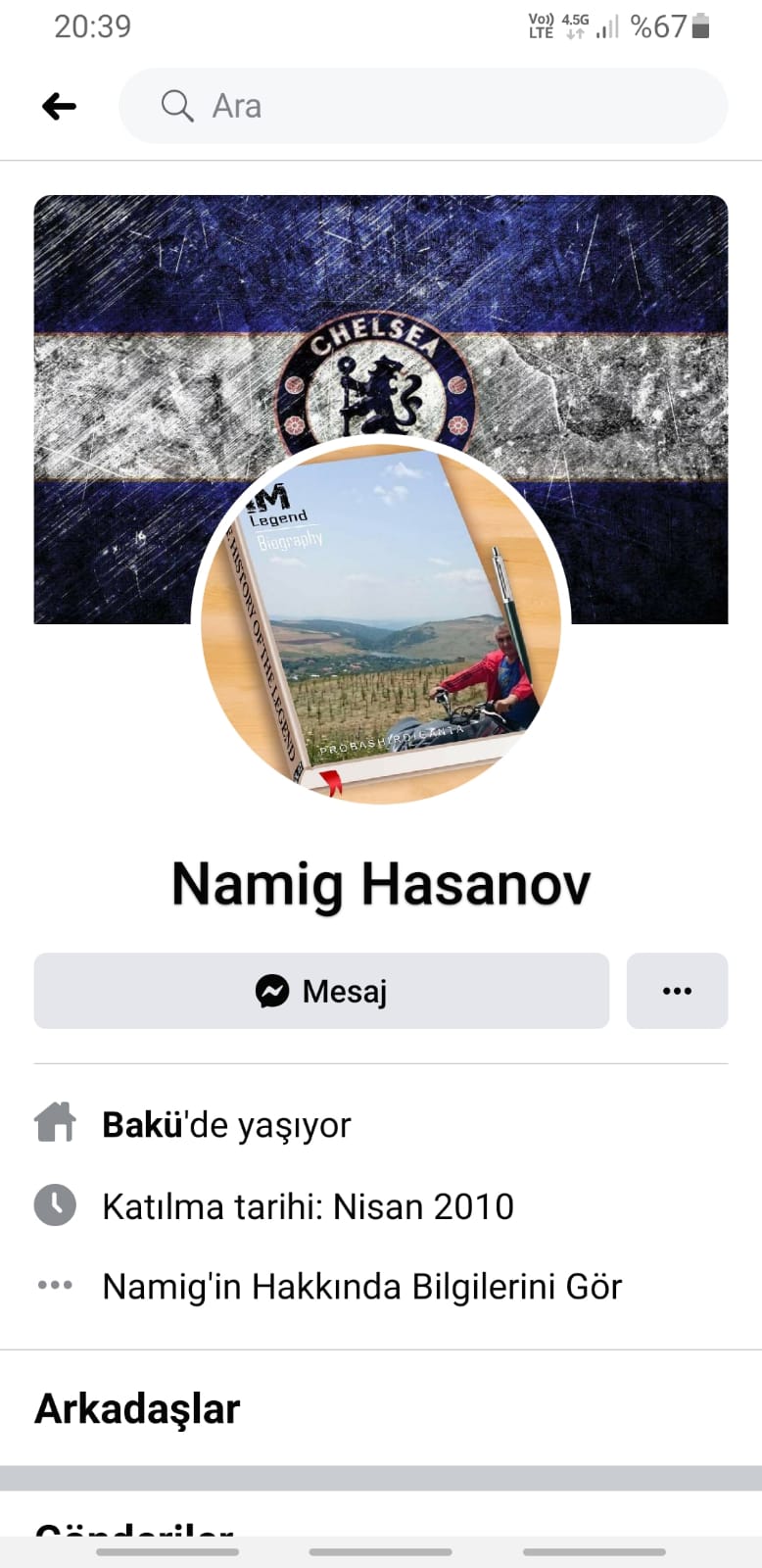
Task: Tap the Ara search field
Action: (x=423, y=106)
